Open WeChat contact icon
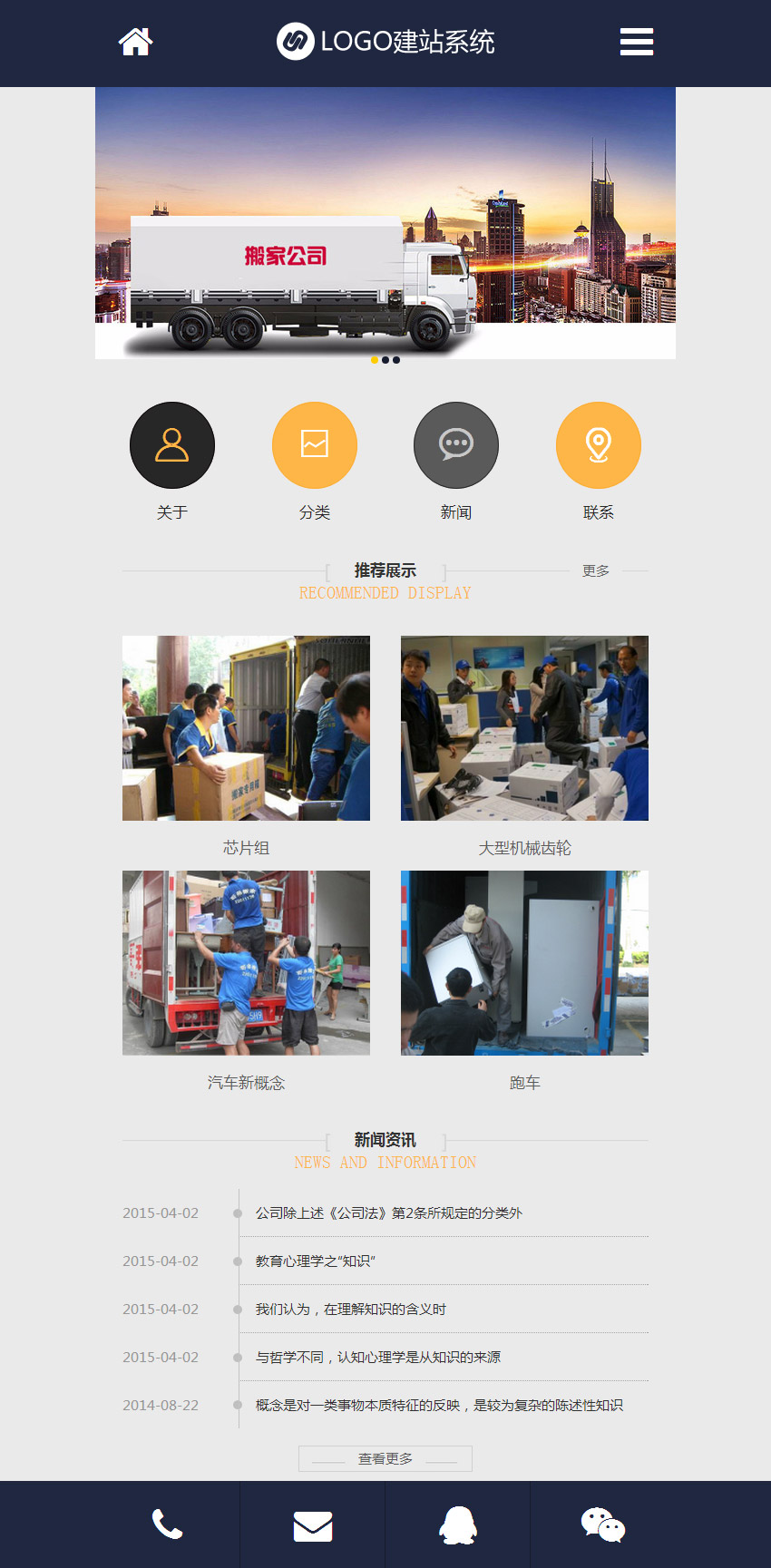771x1568 pixels. point(603,1525)
